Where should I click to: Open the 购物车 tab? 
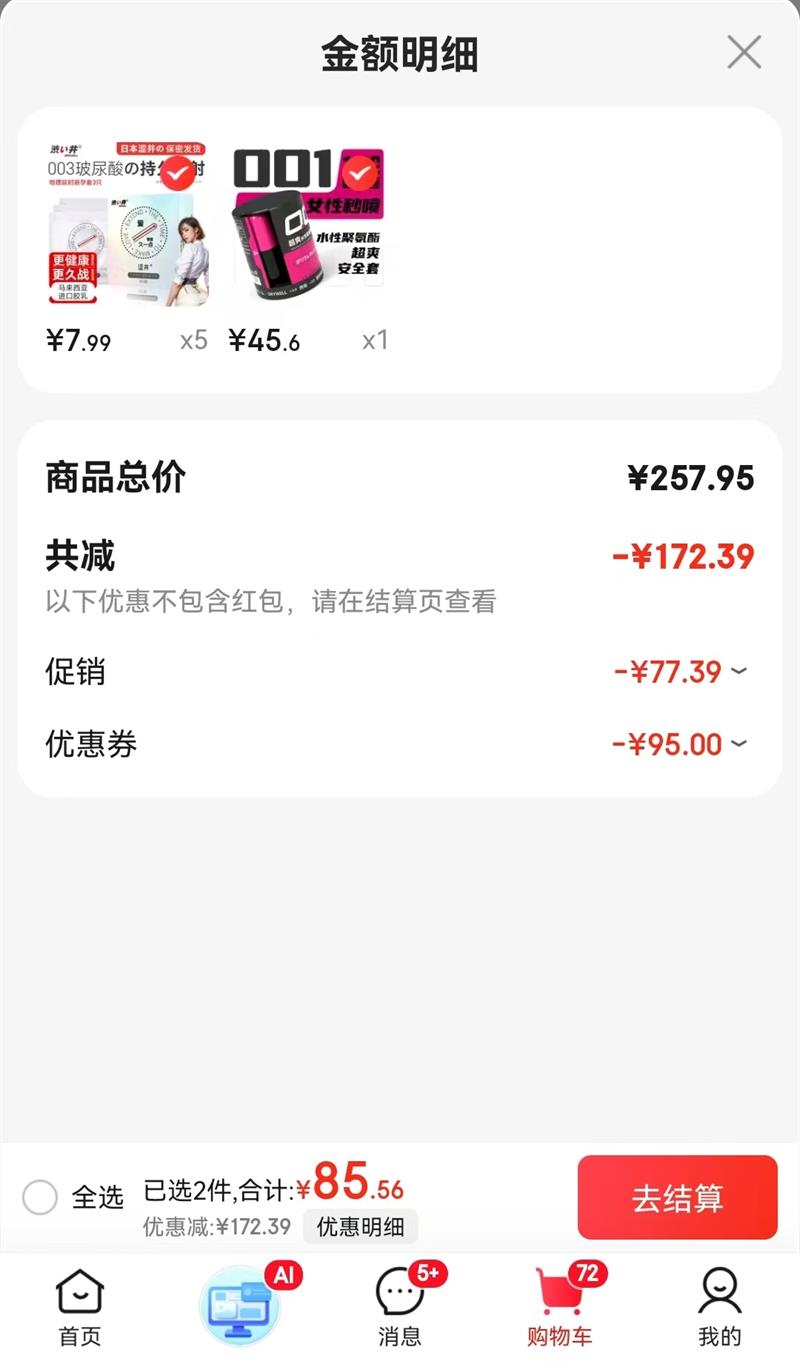pos(560,1308)
